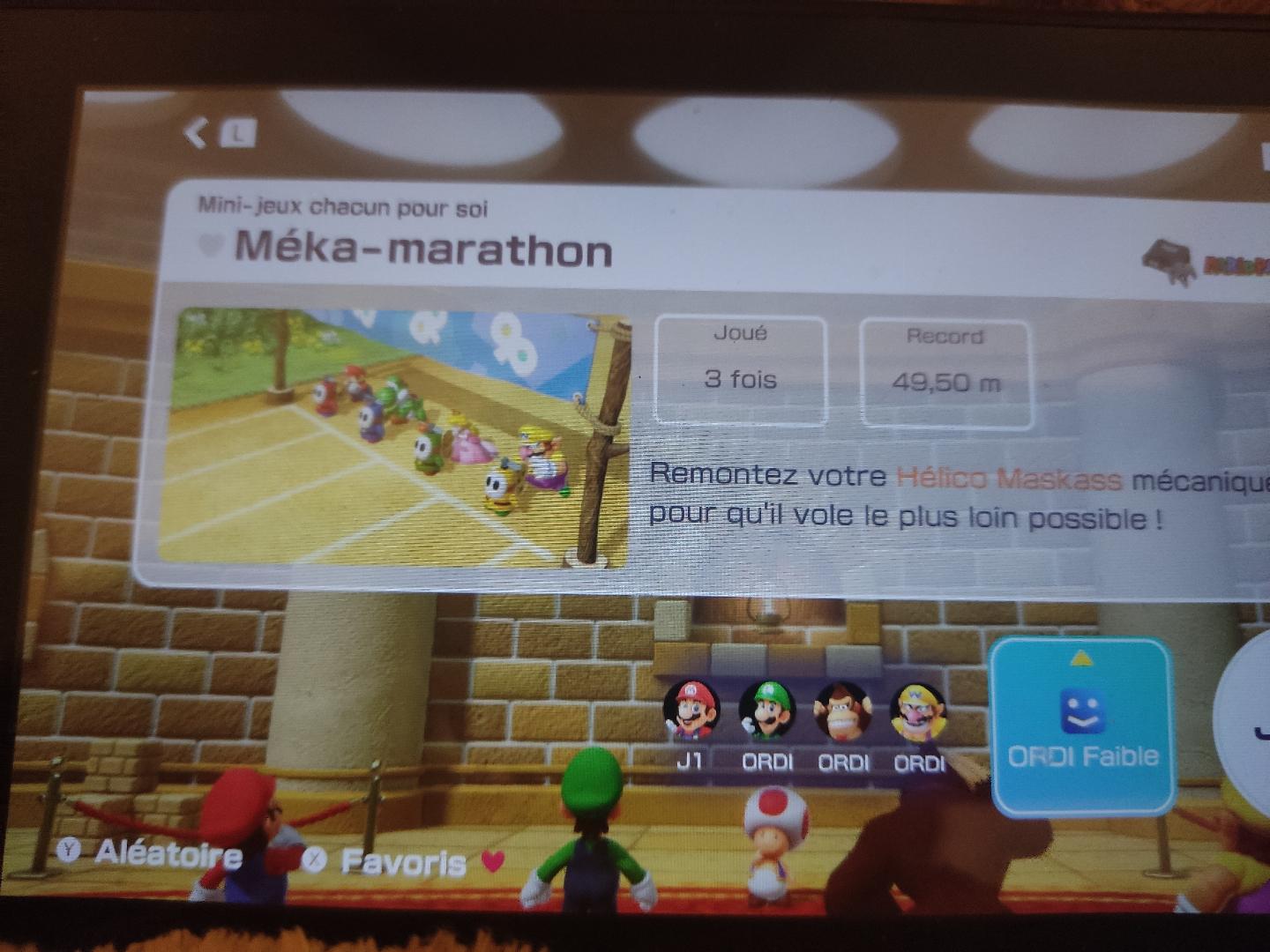Select the J1 Mario player icon
The image size is (1270, 952).
[691, 712]
